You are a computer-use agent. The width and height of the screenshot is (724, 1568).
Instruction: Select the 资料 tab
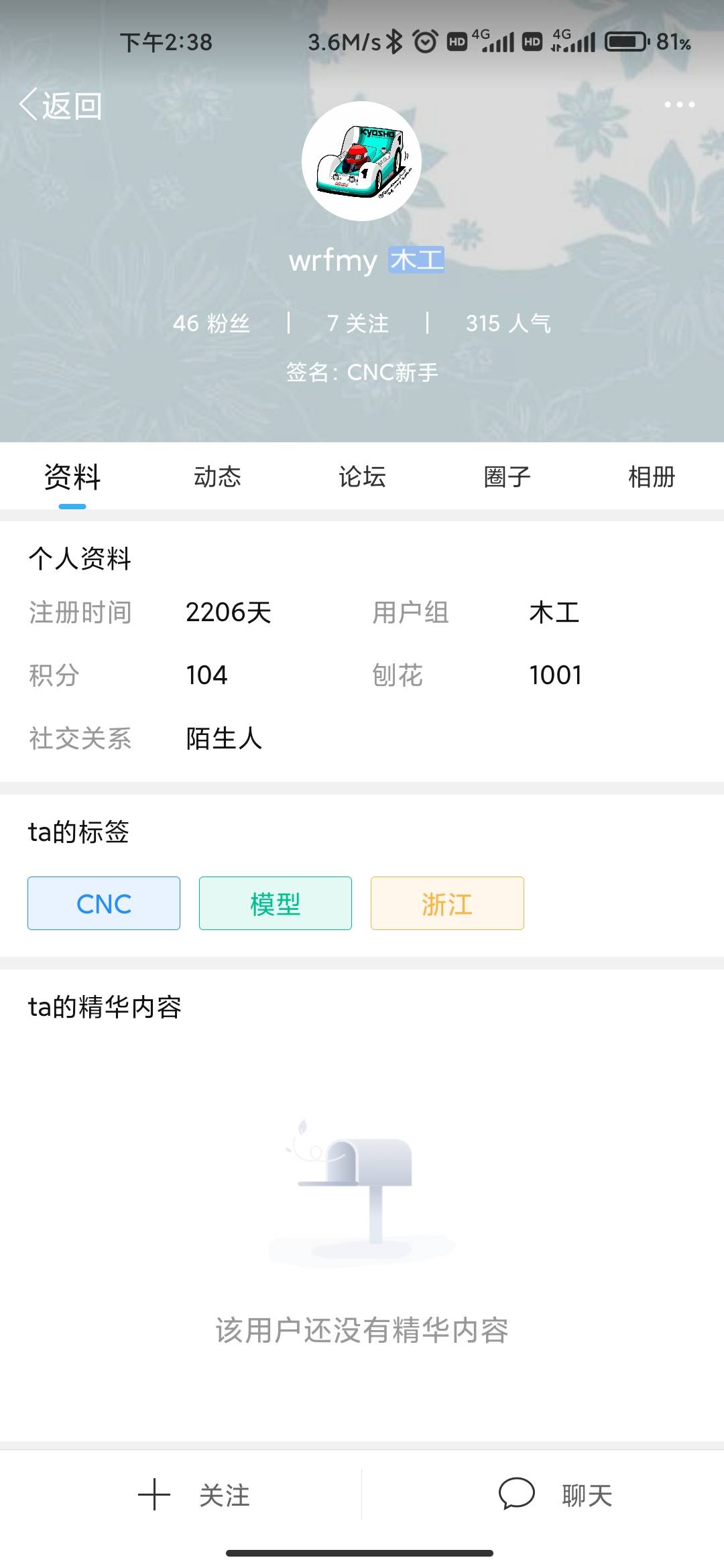click(72, 477)
